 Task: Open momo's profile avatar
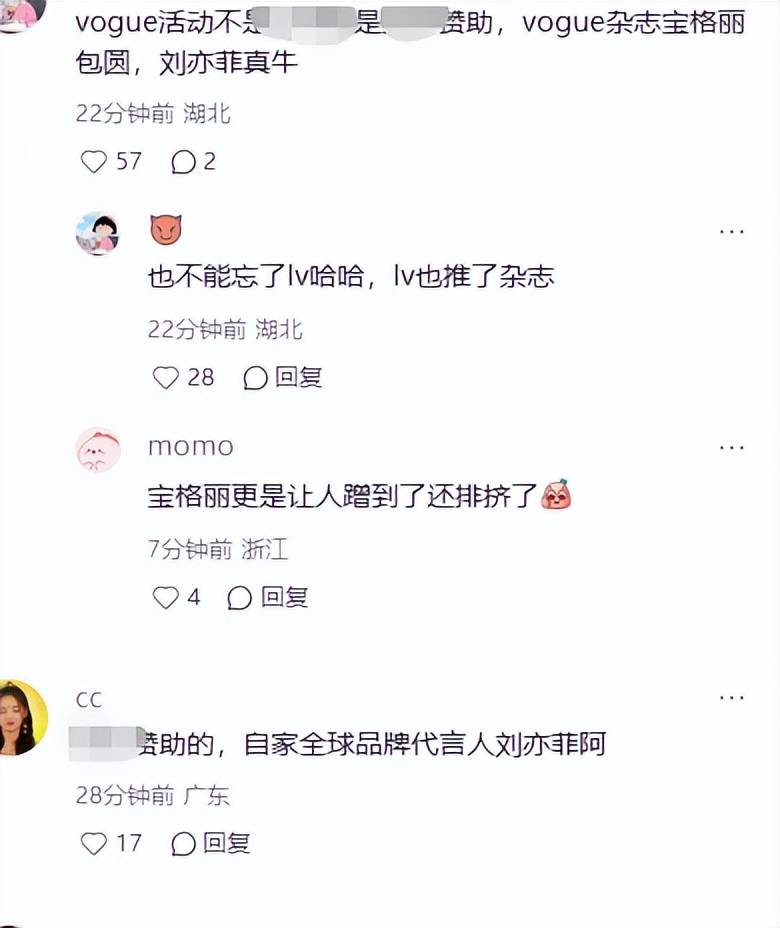coord(98,450)
